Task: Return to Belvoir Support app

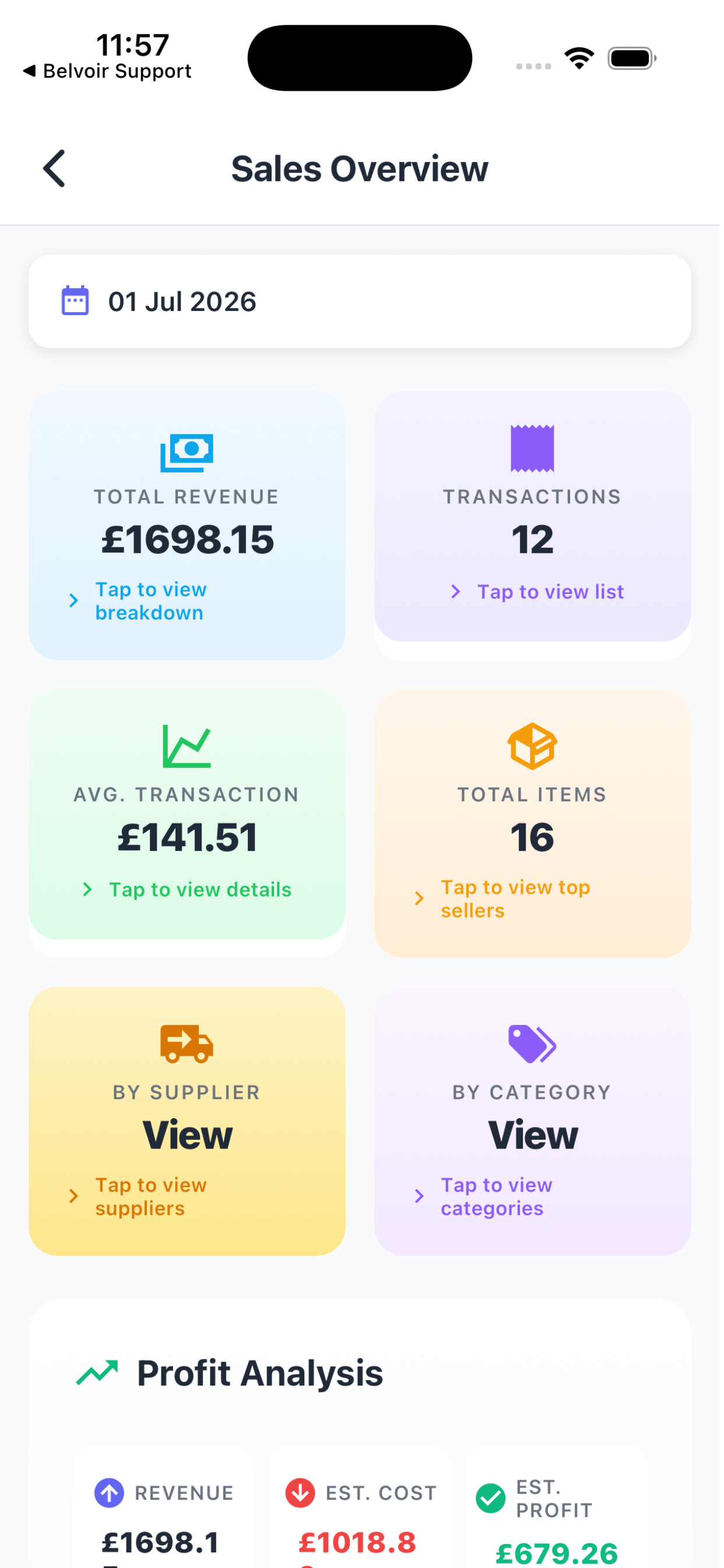Action: [x=108, y=72]
